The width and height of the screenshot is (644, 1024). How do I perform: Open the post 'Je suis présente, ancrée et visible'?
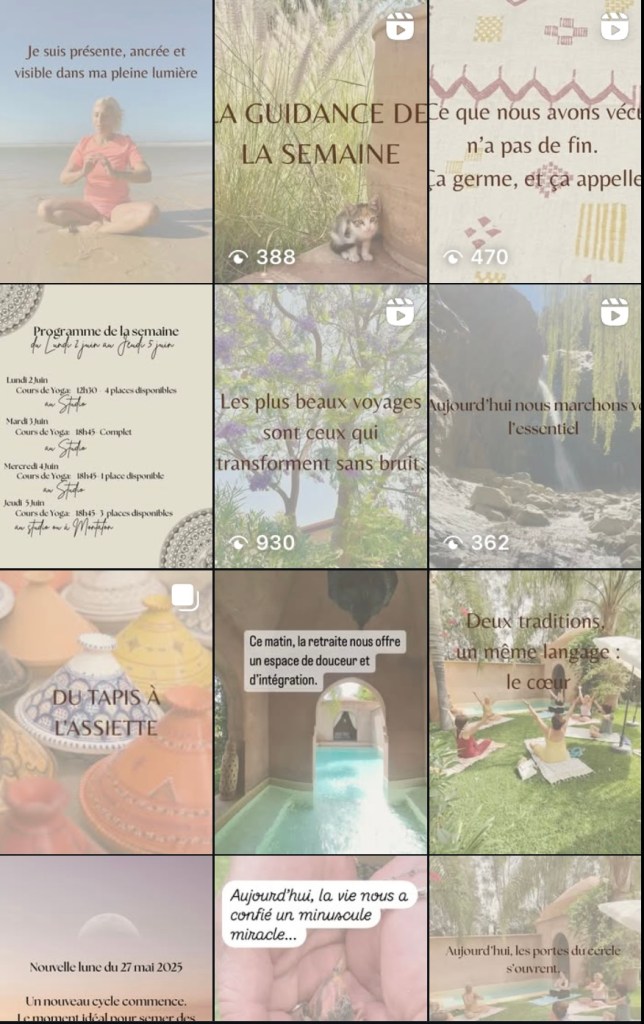(106, 141)
